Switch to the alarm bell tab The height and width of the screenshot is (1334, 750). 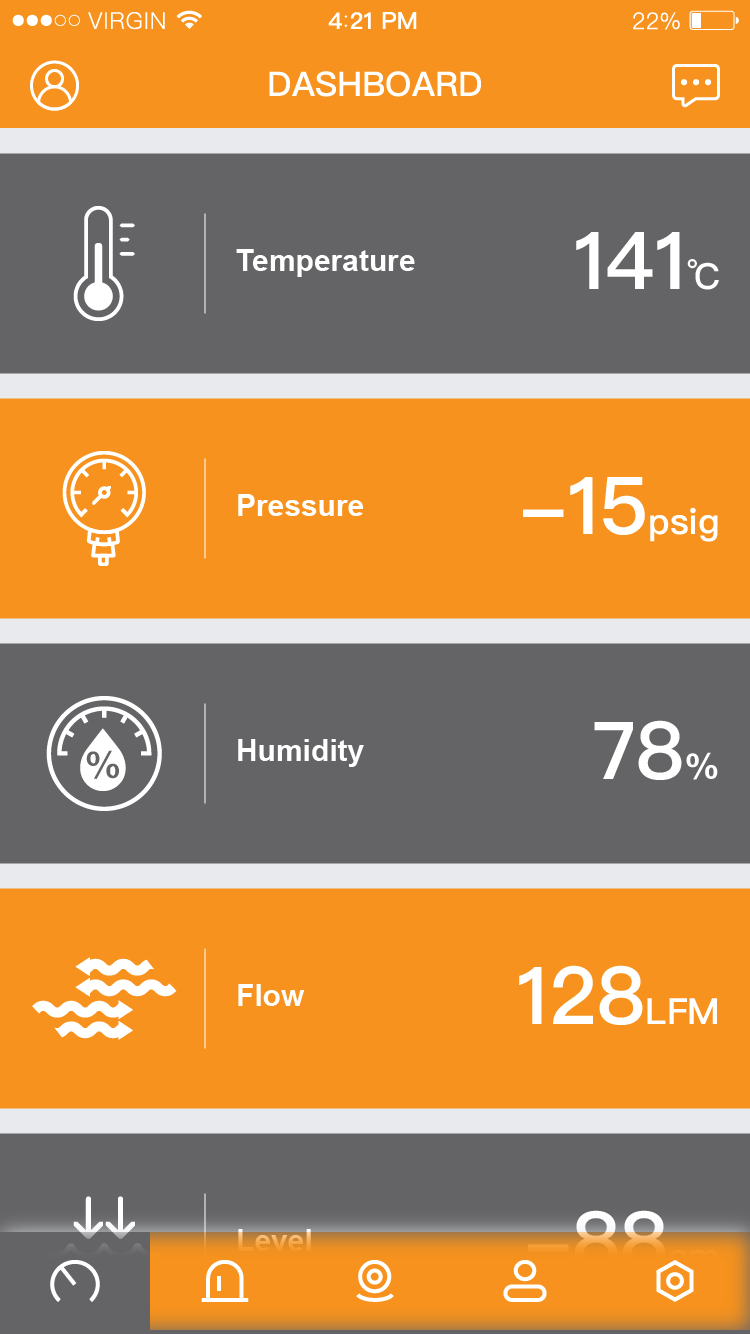[x=225, y=1282]
